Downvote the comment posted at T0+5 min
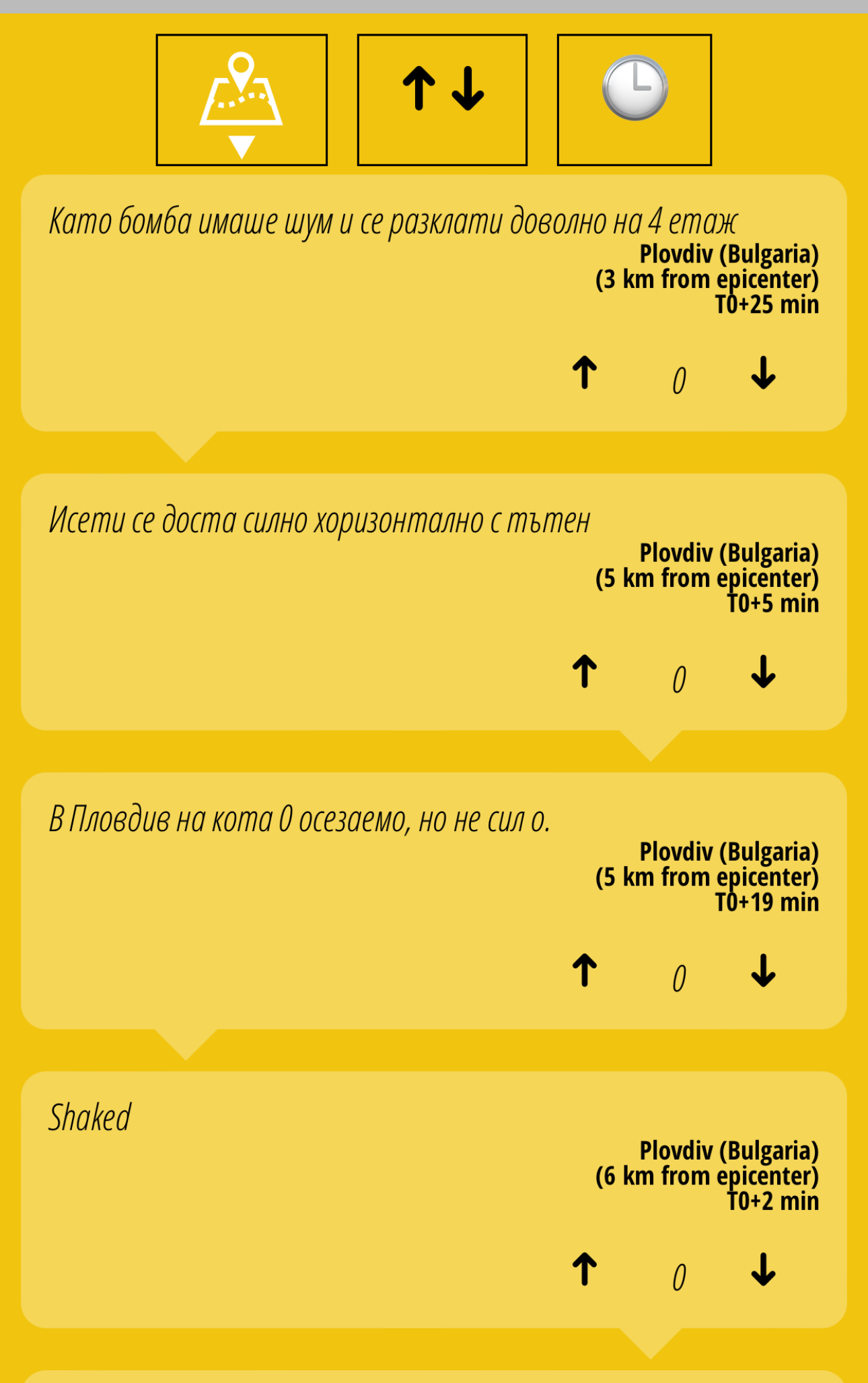Screen dimensions: 868x1383 click(763, 672)
